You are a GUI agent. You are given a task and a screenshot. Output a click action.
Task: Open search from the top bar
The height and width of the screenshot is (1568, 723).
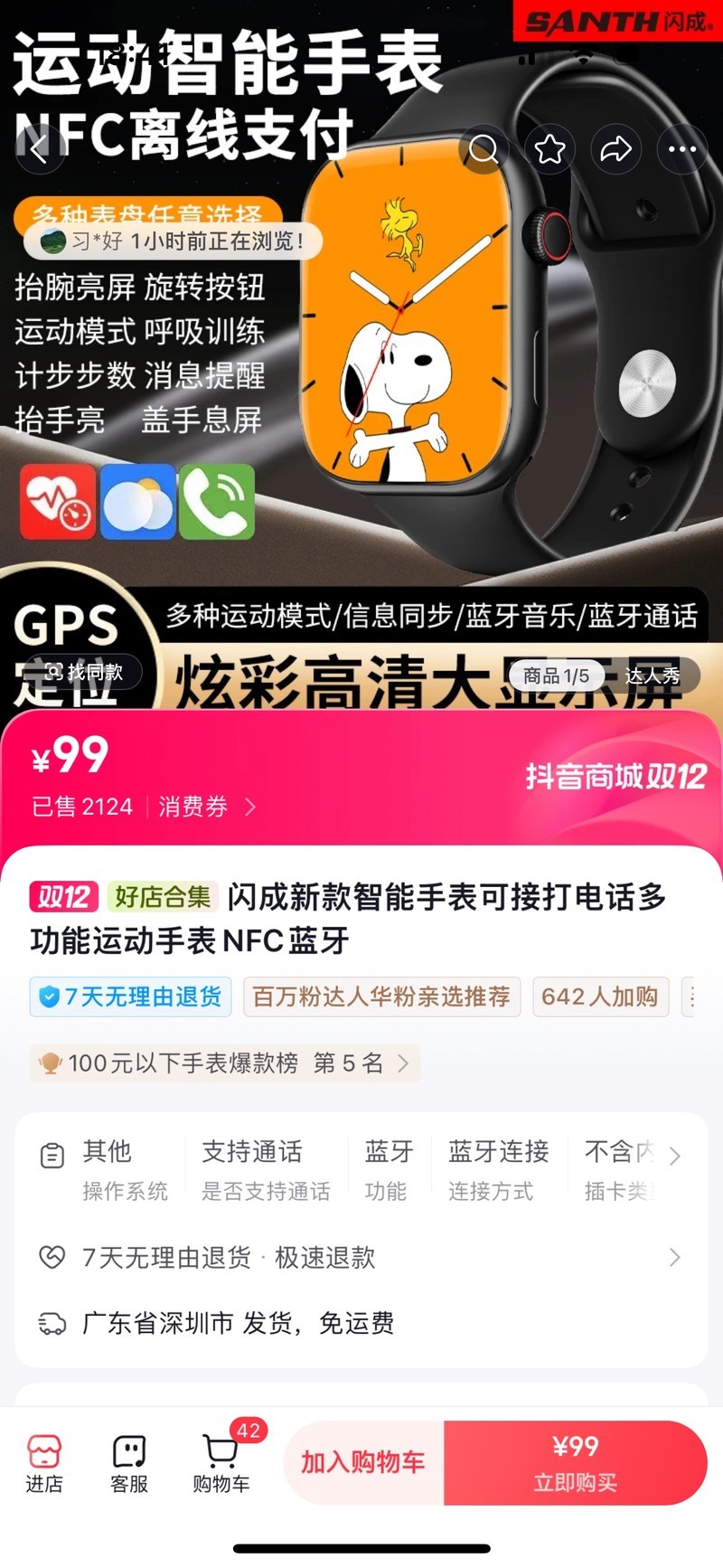tap(484, 149)
